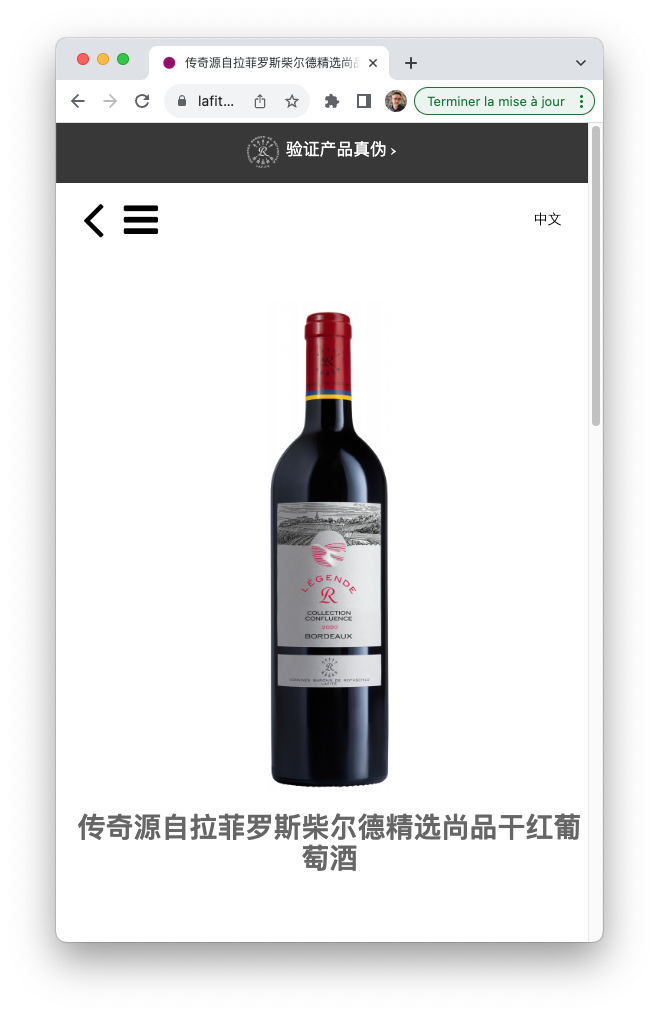The height and width of the screenshot is (1016, 659).
Task: Open a new browser tab
Action: point(410,63)
